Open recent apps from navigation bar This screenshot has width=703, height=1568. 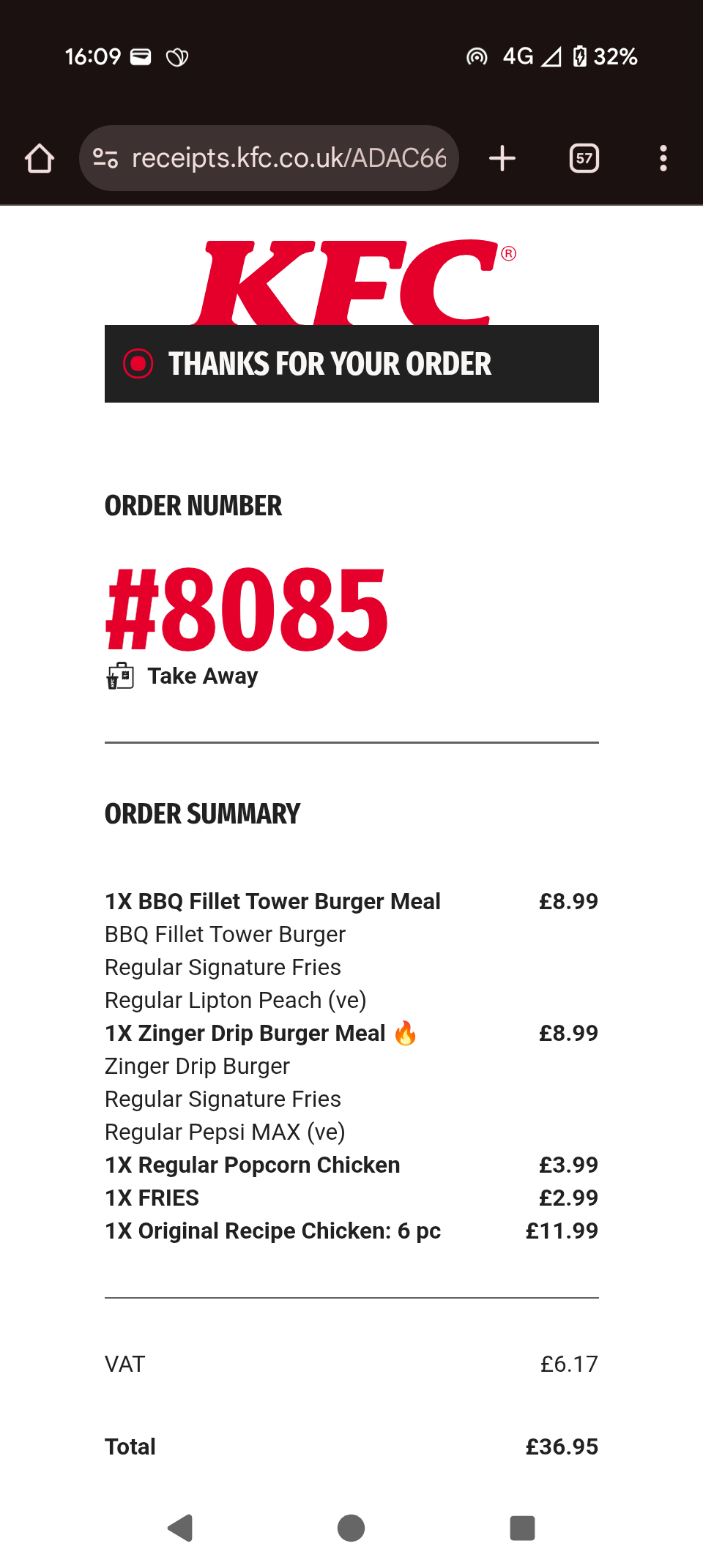[x=522, y=1528]
